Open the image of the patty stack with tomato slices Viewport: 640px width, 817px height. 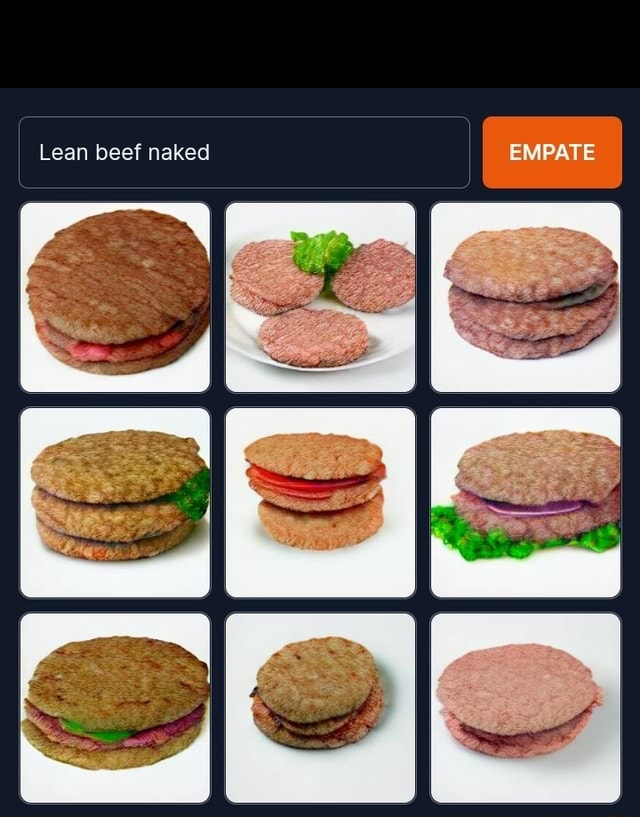coord(320,502)
